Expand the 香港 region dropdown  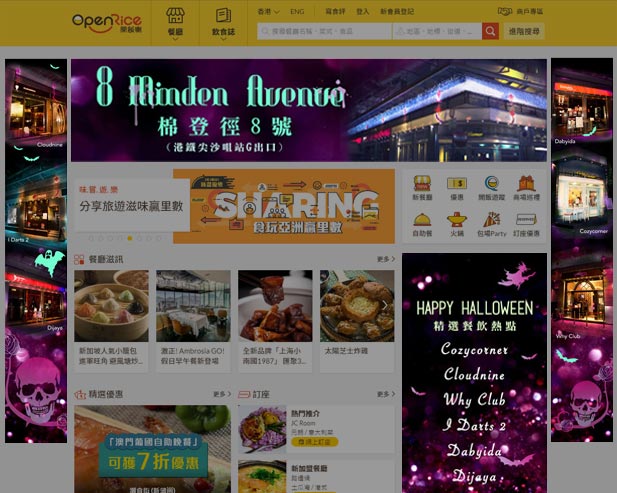268,11
